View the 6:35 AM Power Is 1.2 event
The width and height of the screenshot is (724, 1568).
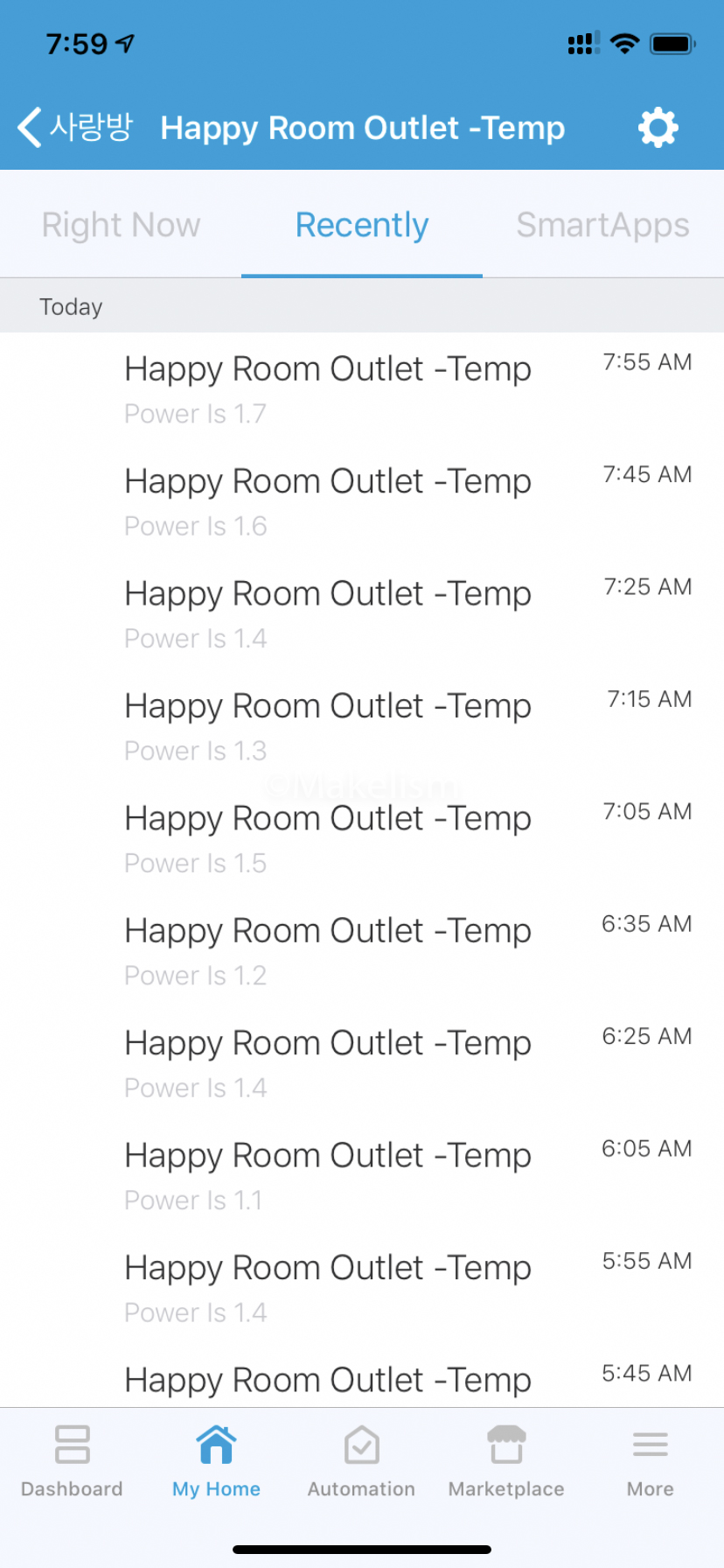(x=362, y=951)
